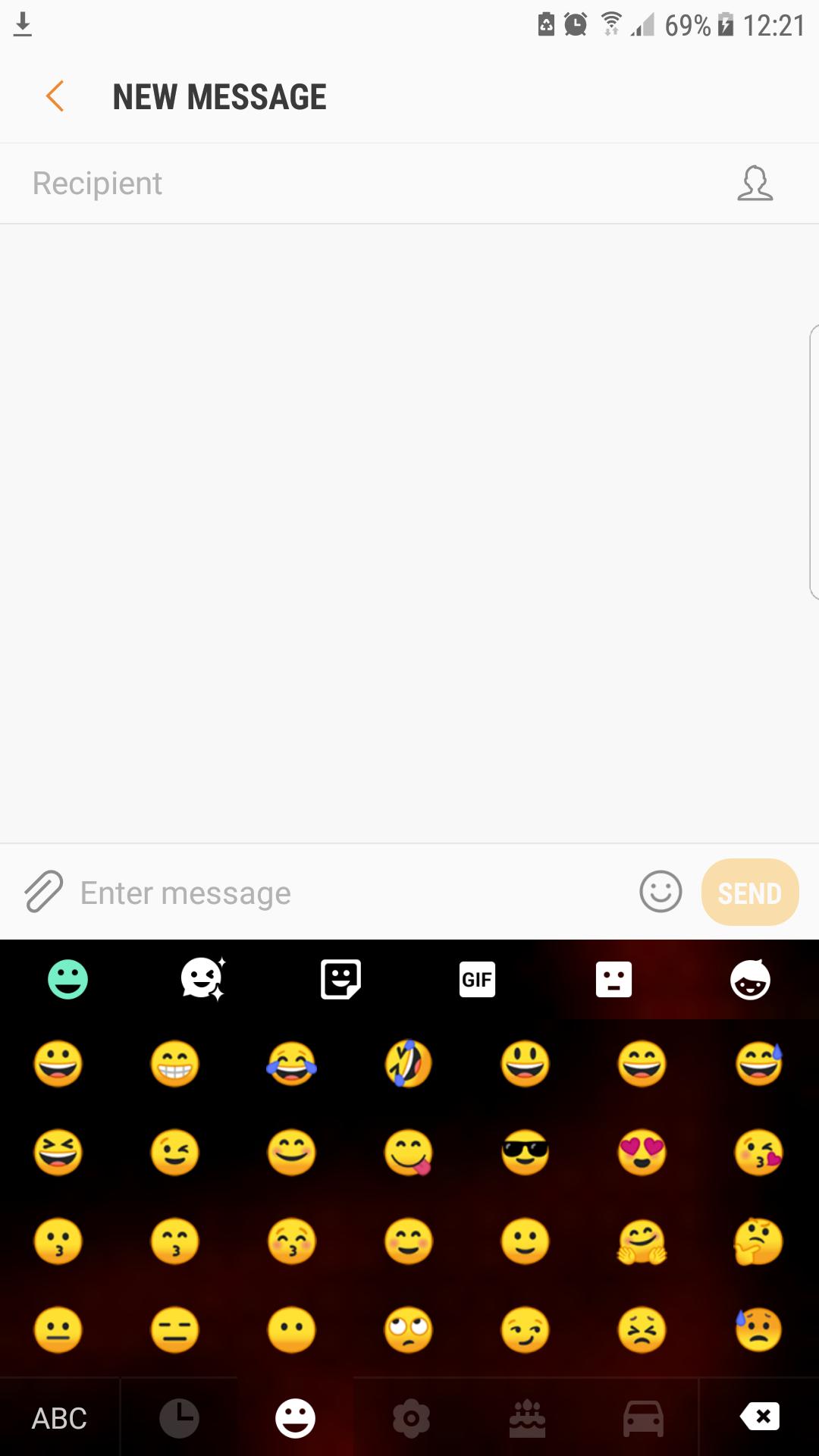Open the contact picker icon
This screenshot has width=819, height=1456.
pyautogui.click(x=755, y=184)
